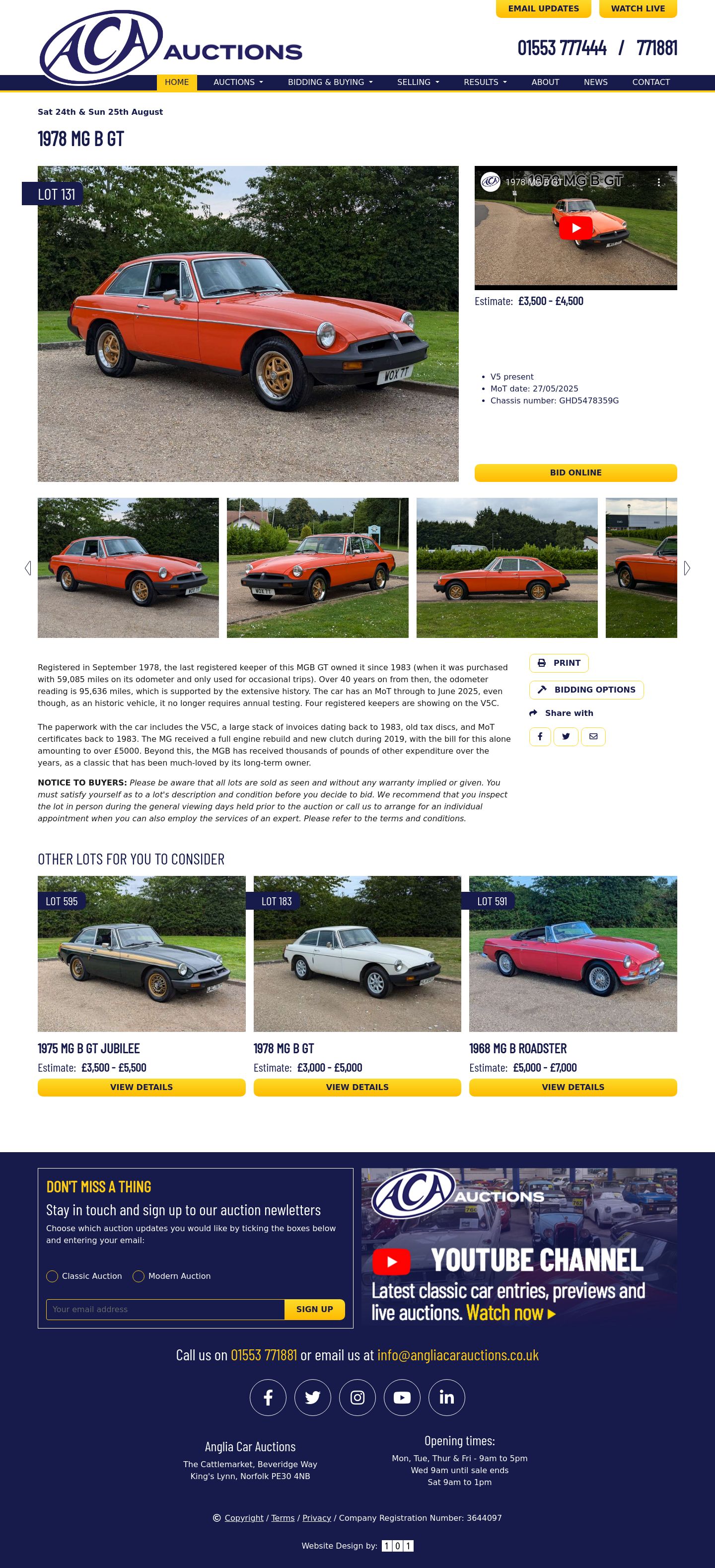Expand the Auctions dropdown menu
715x1568 pixels.
pyautogui.click(x=238, y=82)
